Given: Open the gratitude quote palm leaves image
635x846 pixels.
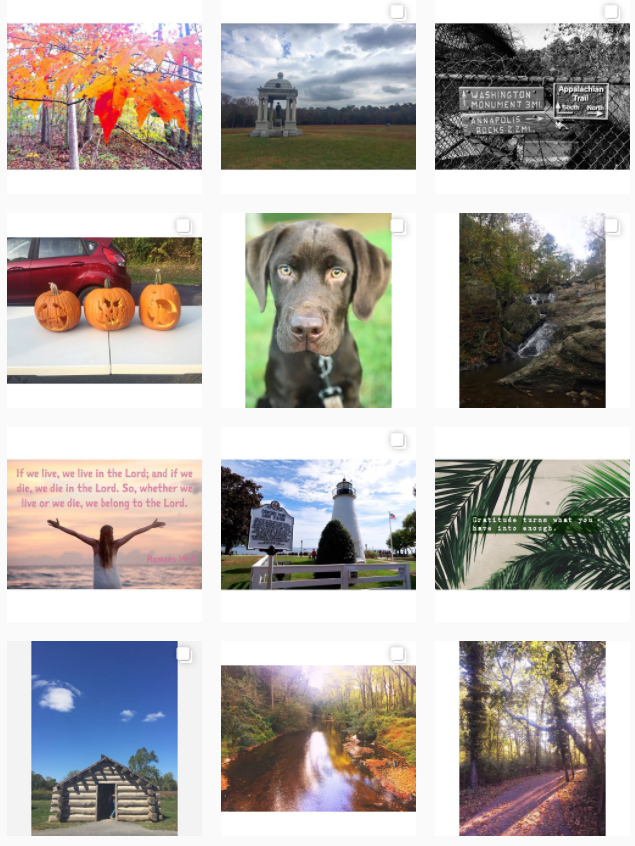Looking at the screenshot, I should [532, 524].
